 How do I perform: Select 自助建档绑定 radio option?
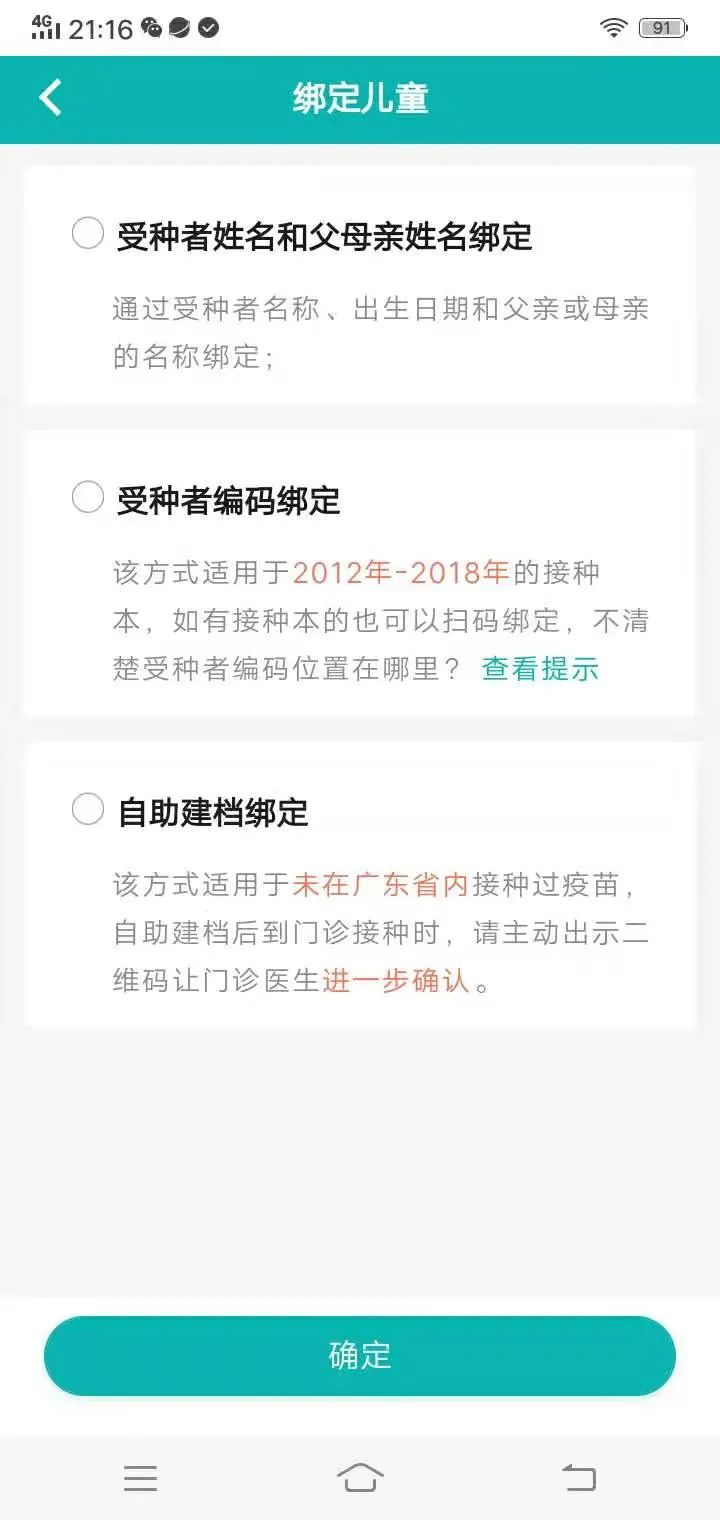point(88,809)
